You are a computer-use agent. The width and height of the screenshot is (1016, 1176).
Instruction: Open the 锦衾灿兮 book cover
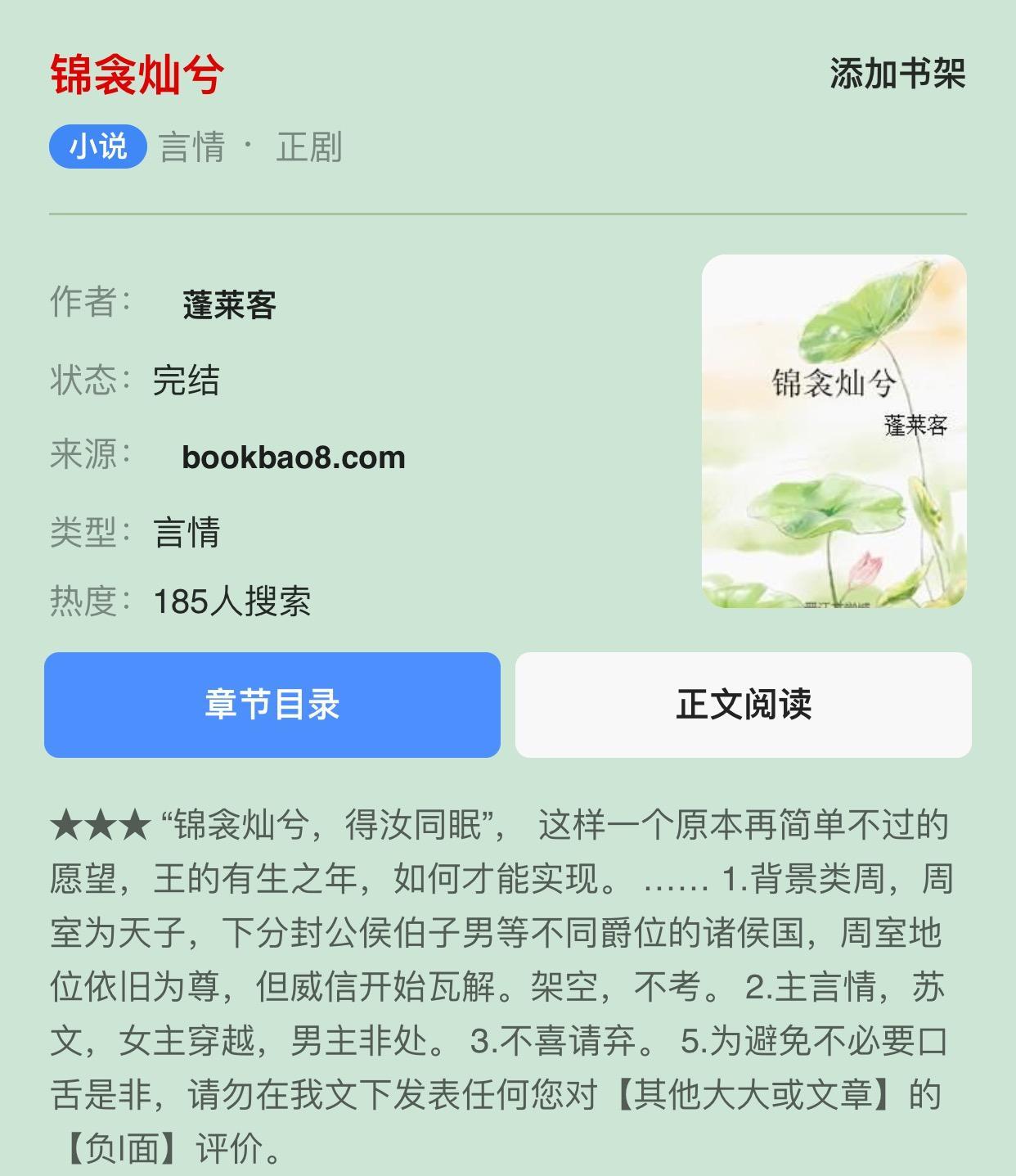[834, 430]
